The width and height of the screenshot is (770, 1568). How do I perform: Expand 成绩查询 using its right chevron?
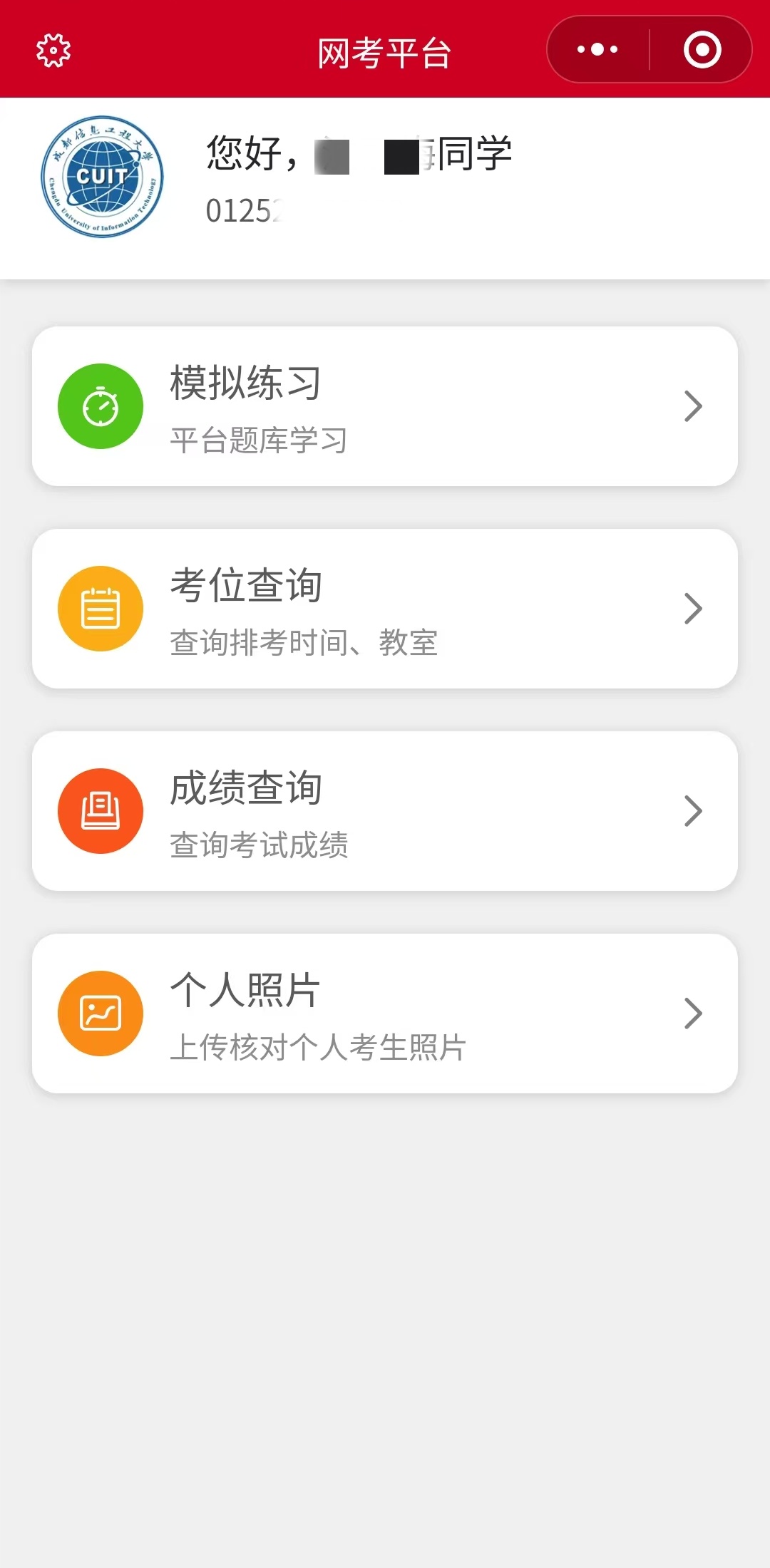(x=692, y=810)
